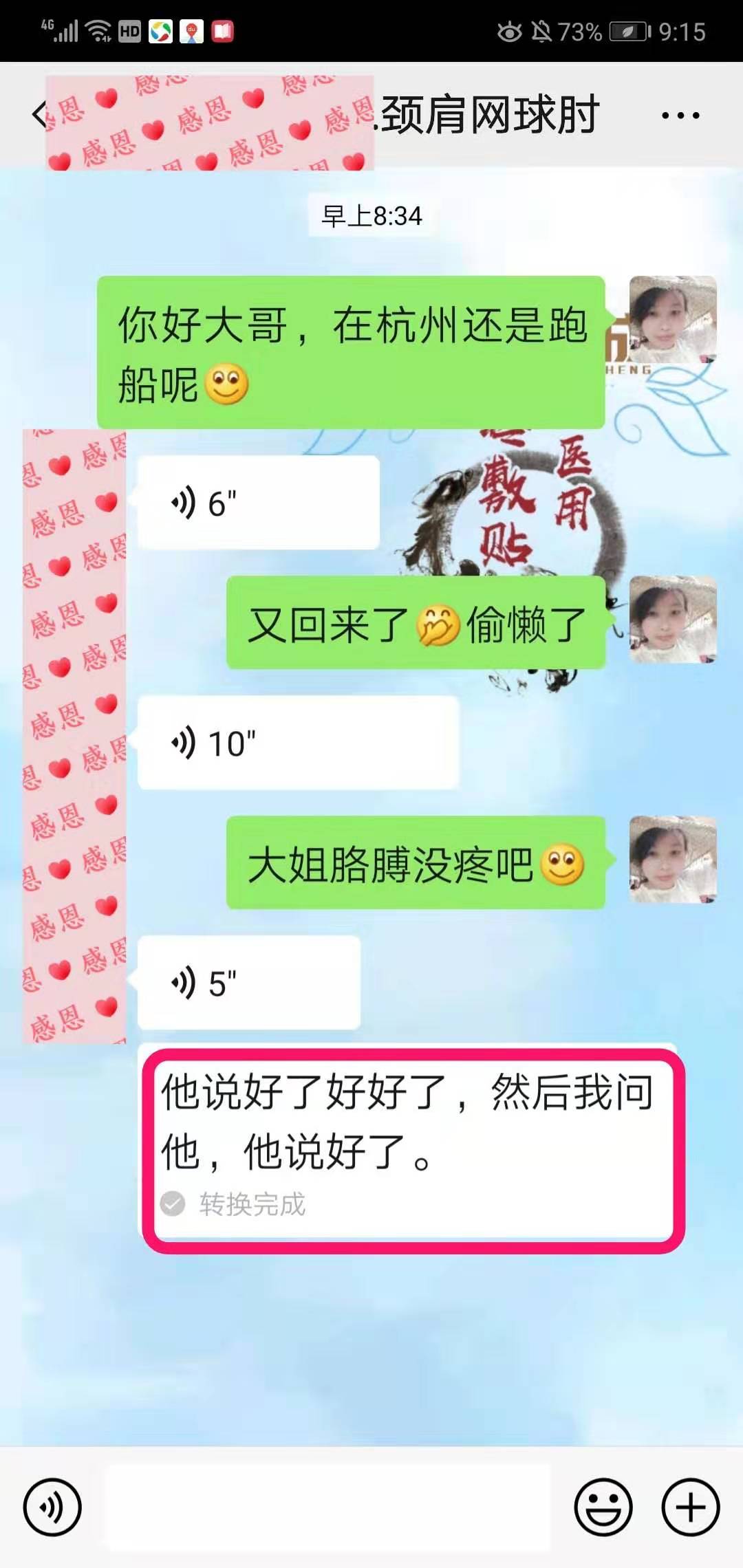Viewport: 743px width, 1568px height.
Task: Open the emoji picker
Action: [x=603, y=1507]
